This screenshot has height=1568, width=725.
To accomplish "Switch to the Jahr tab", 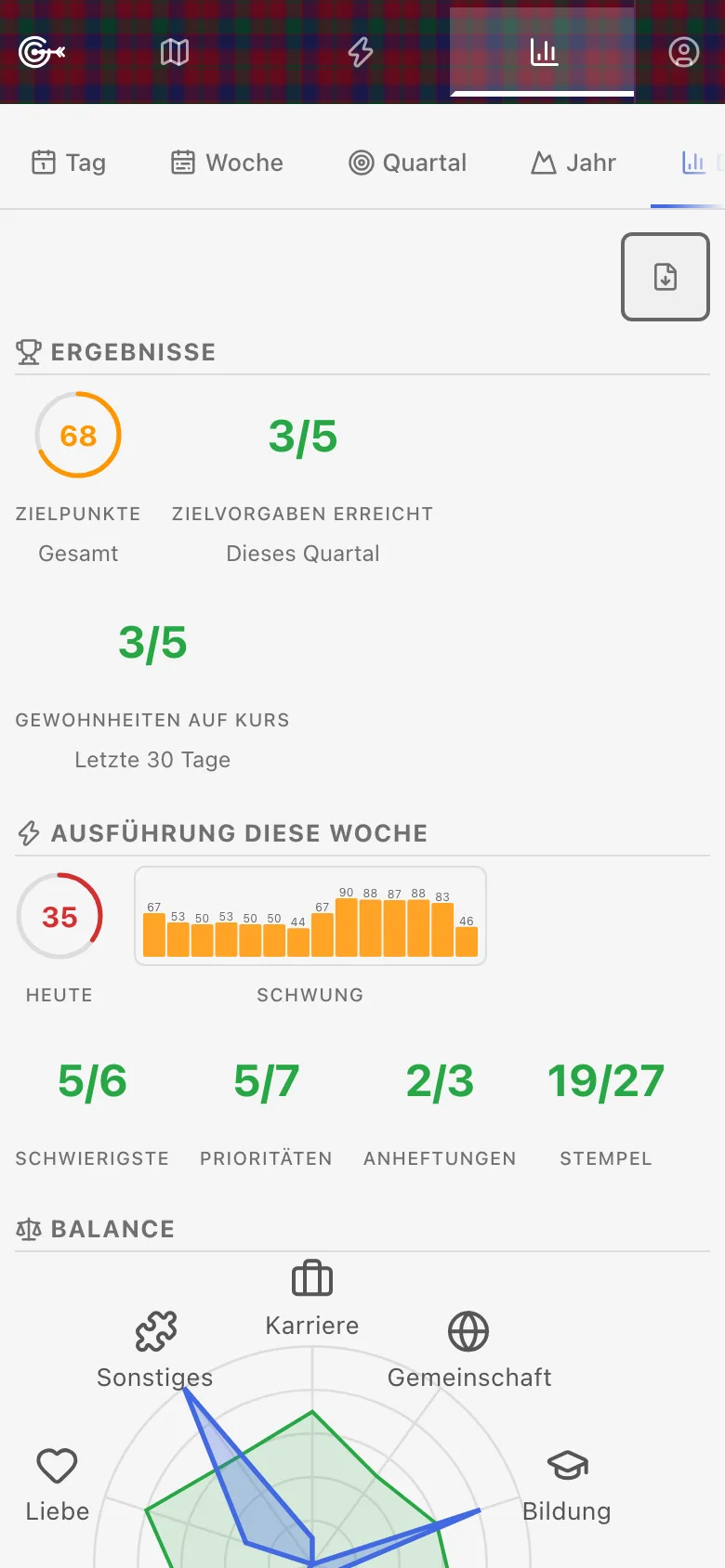I will coord(573,163).
